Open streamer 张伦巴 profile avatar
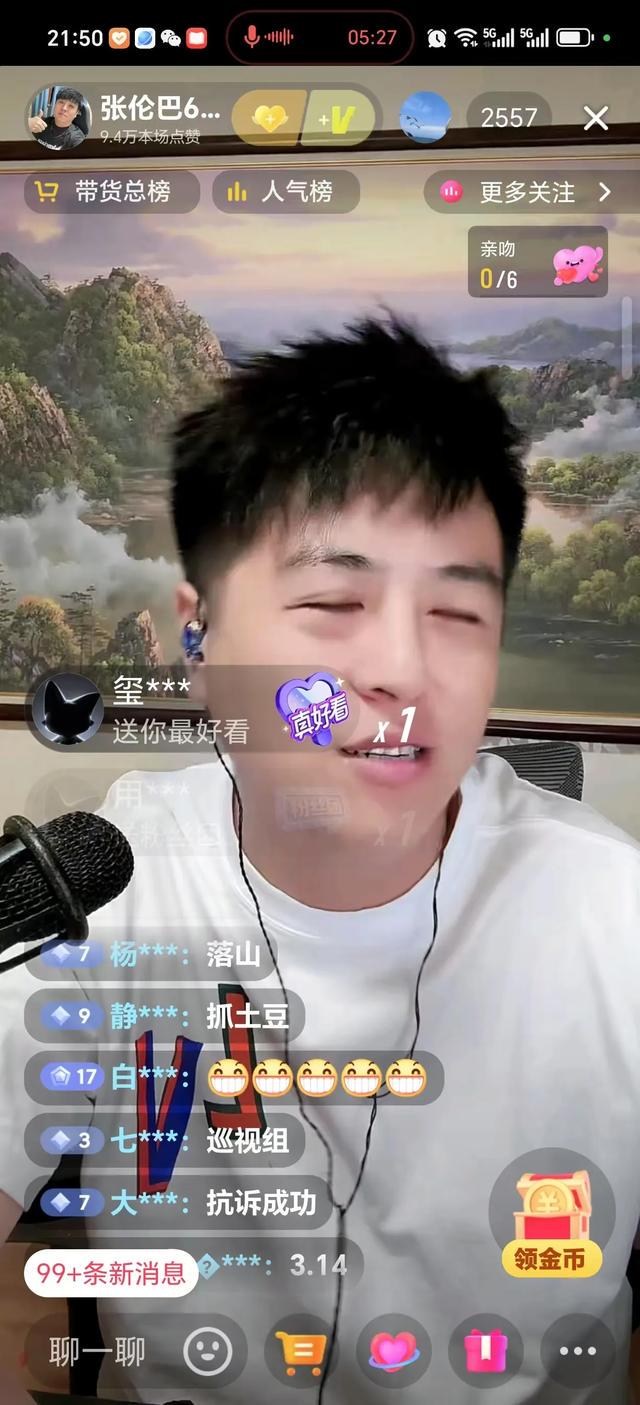 tap(58, 118)
